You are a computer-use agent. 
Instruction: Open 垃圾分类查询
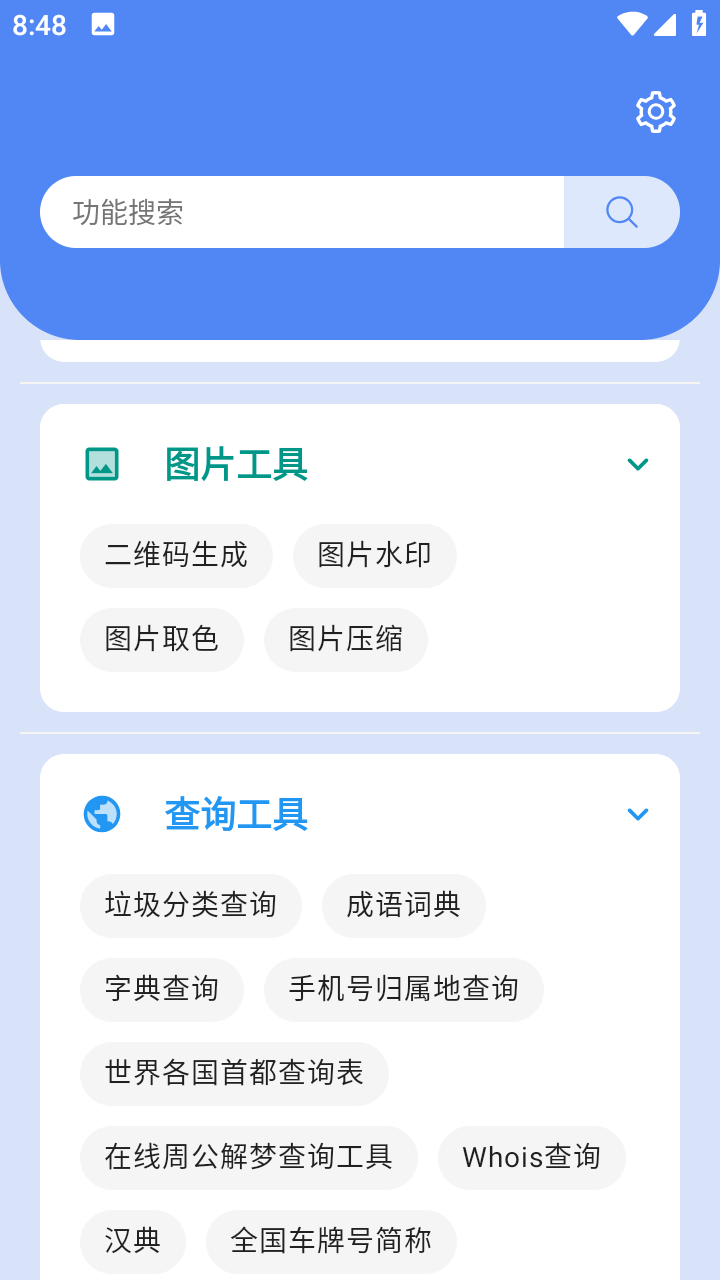191,905
